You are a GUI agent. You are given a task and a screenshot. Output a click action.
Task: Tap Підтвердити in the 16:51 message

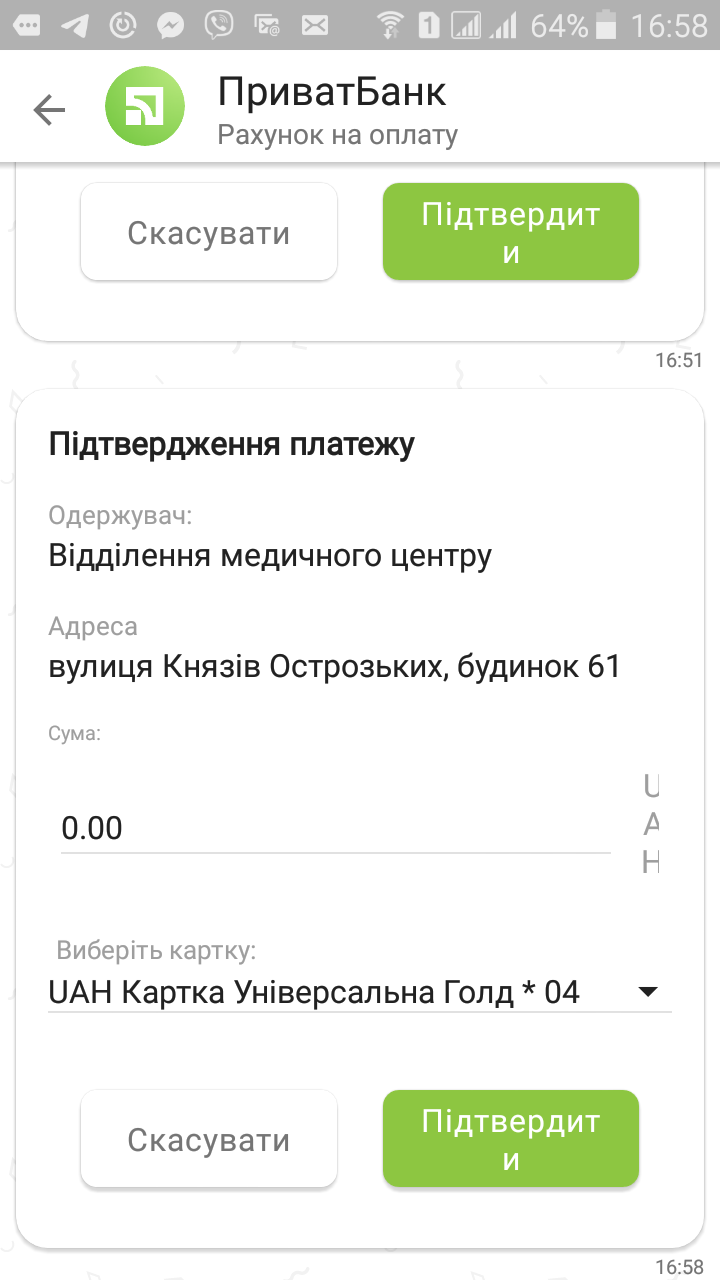(x=511, y=232)
